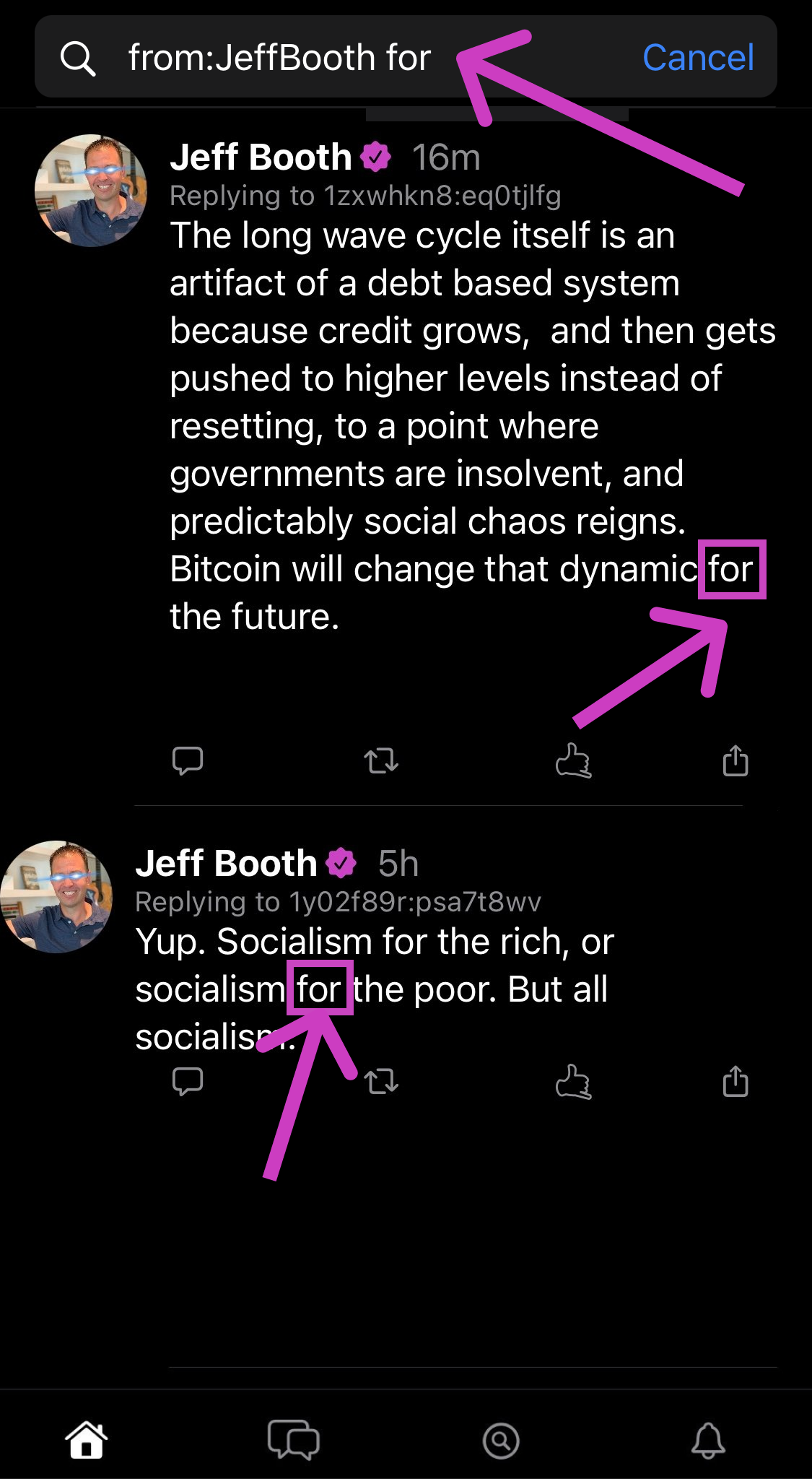Screen dimensions: 812x1479
Task: Repost the Socialism for the rich post
Action: [x=381, y=1081]
